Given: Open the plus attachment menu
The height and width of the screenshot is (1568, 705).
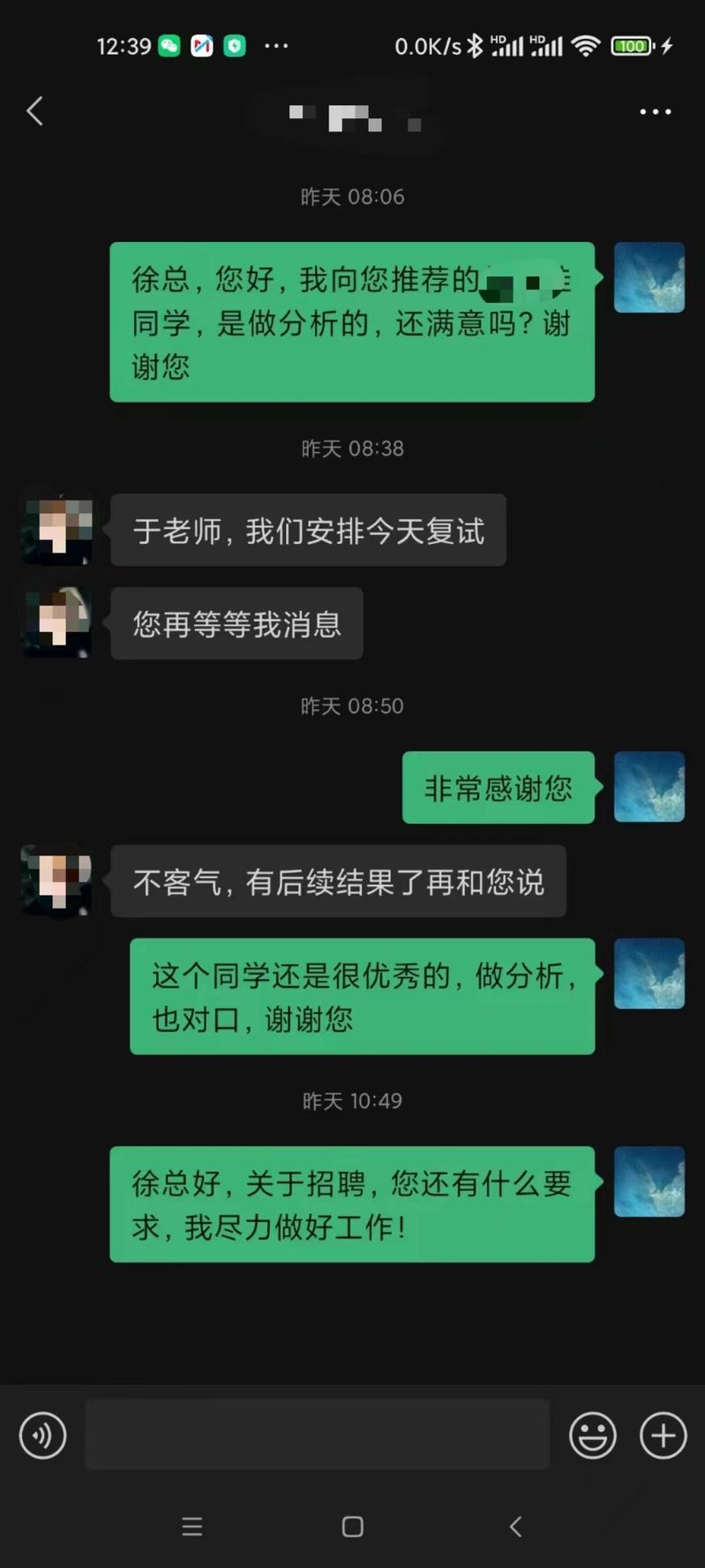Looking at the screenshot, I should pos(663,1435).
